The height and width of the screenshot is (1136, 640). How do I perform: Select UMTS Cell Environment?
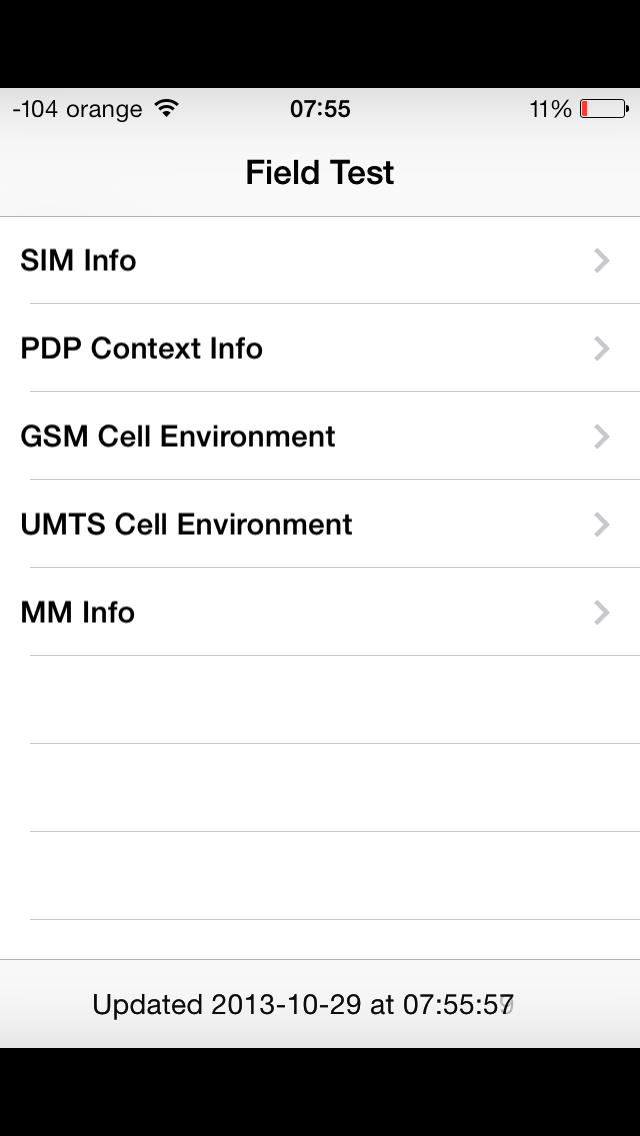click(320, 524)
